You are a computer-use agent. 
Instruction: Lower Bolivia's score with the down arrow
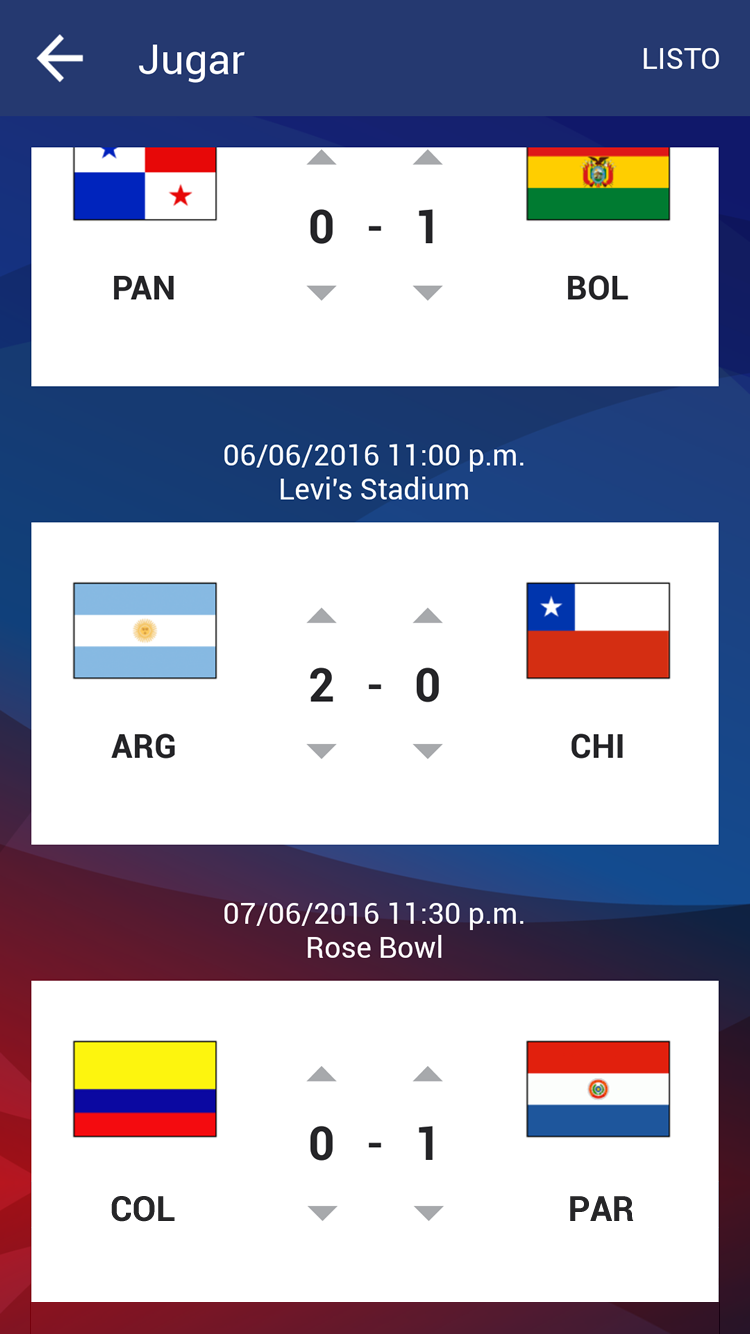(427, 292)
